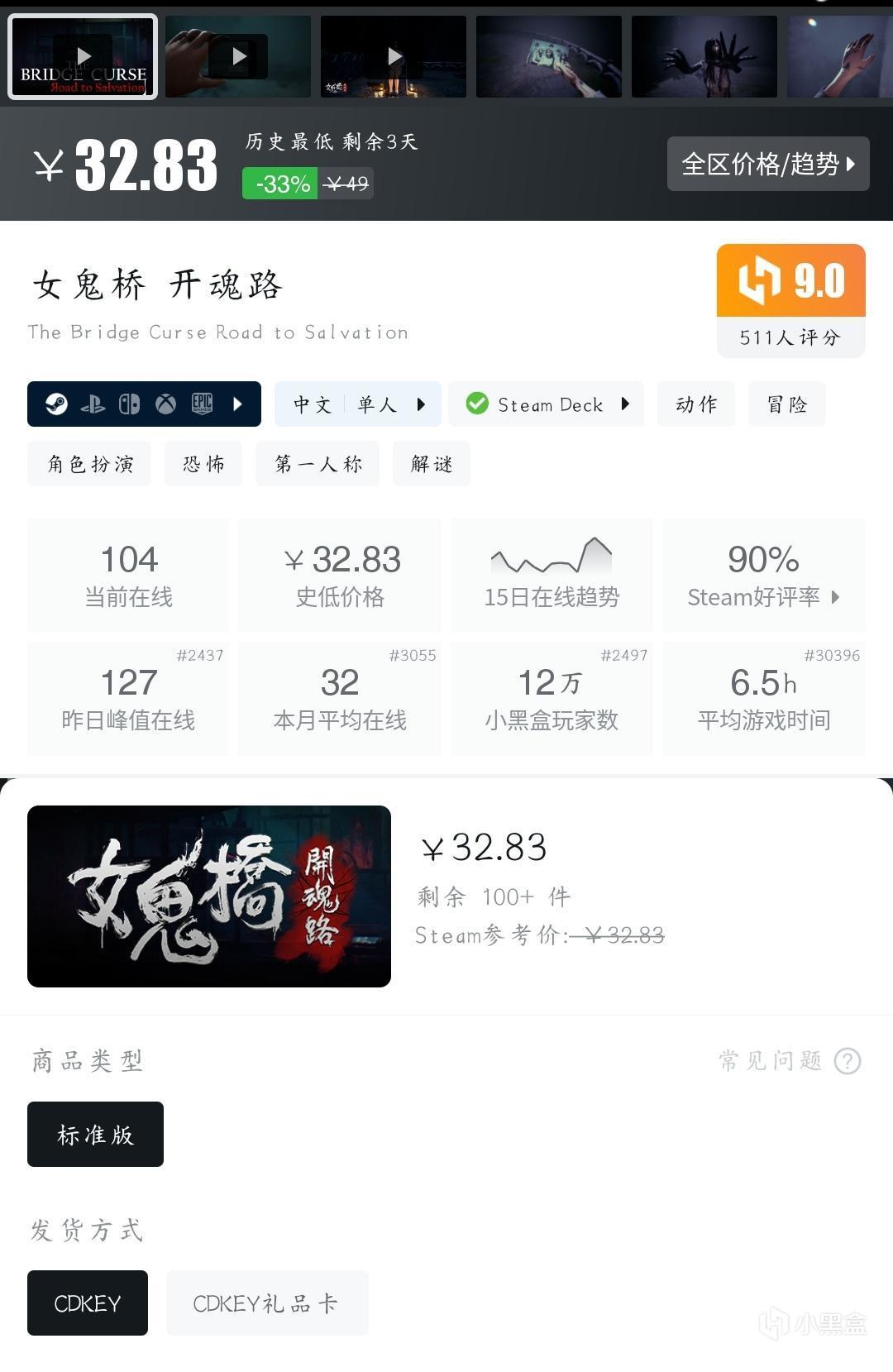This screenshot has width=893, height=1372.
Task: Open the 第一人称 tag
Action: click(x=318, y=464)
